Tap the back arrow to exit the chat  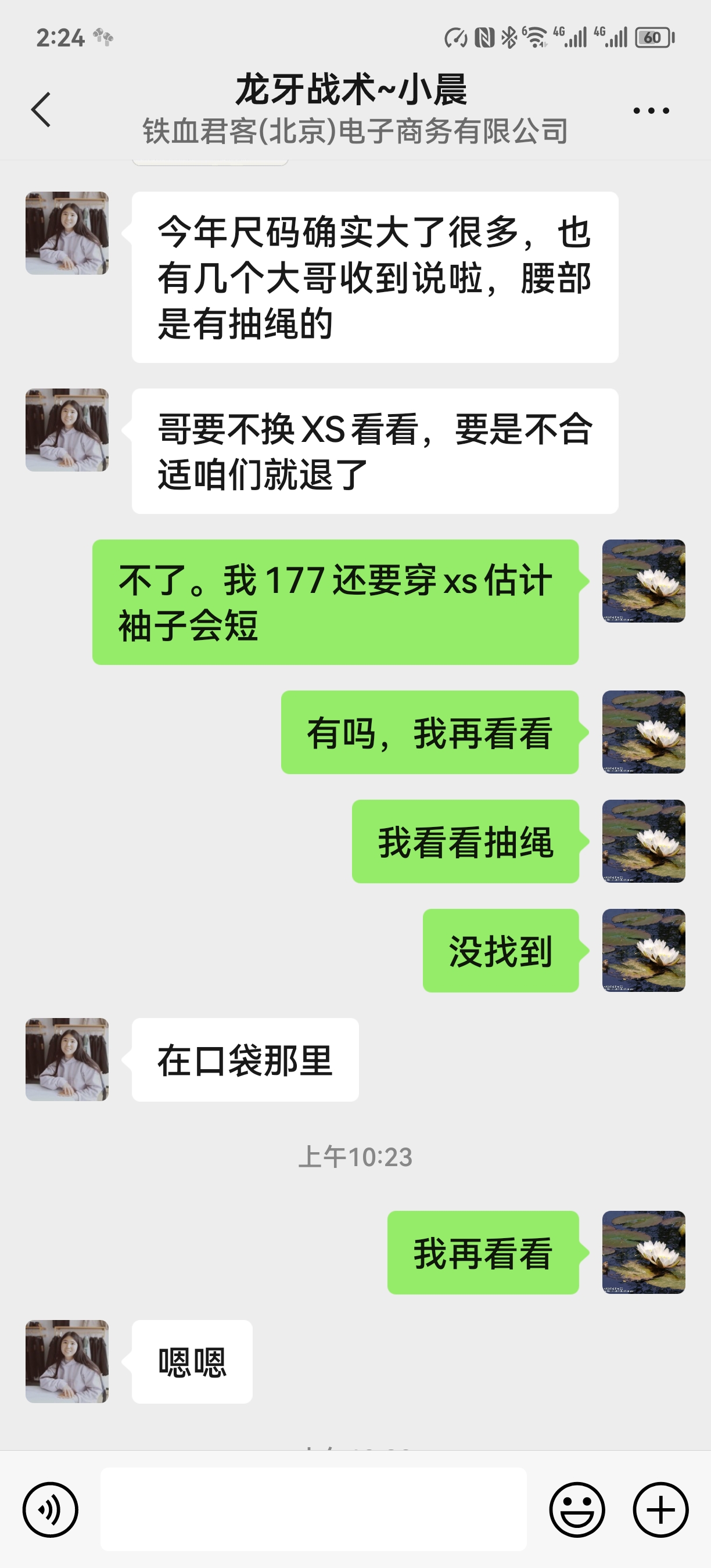(41, 109)
